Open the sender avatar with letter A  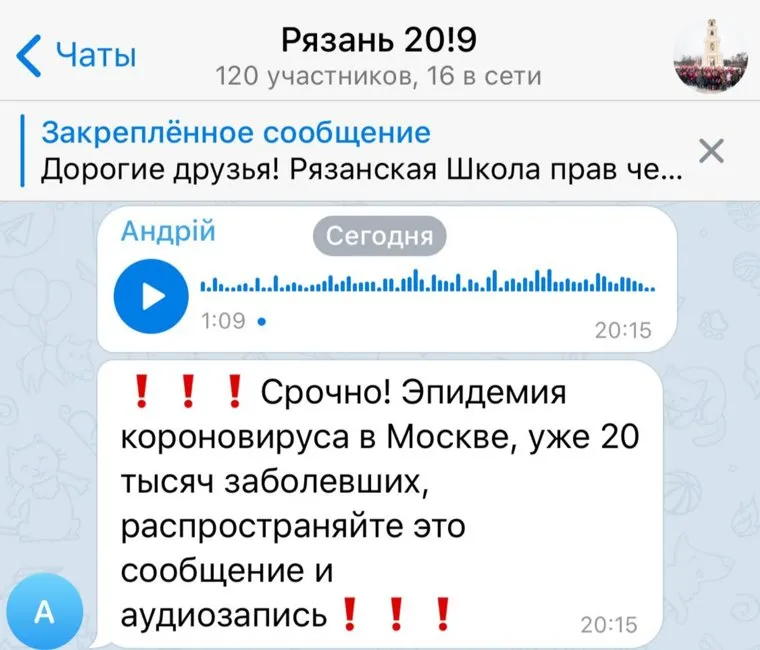pyautogui.click(x=44, y=612)
